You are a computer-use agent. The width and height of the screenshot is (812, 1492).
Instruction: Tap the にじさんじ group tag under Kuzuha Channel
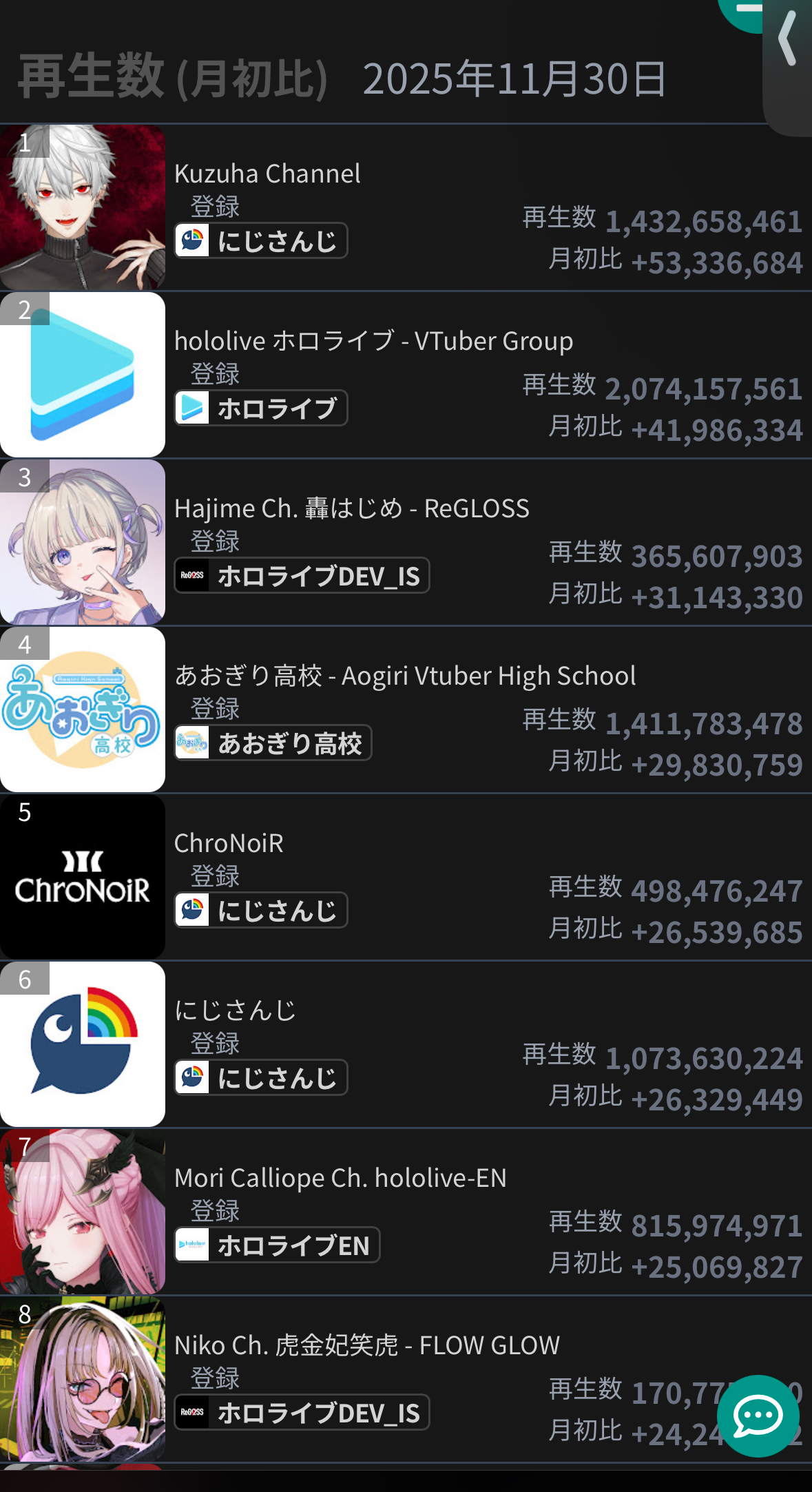click(x=261, y=241)
